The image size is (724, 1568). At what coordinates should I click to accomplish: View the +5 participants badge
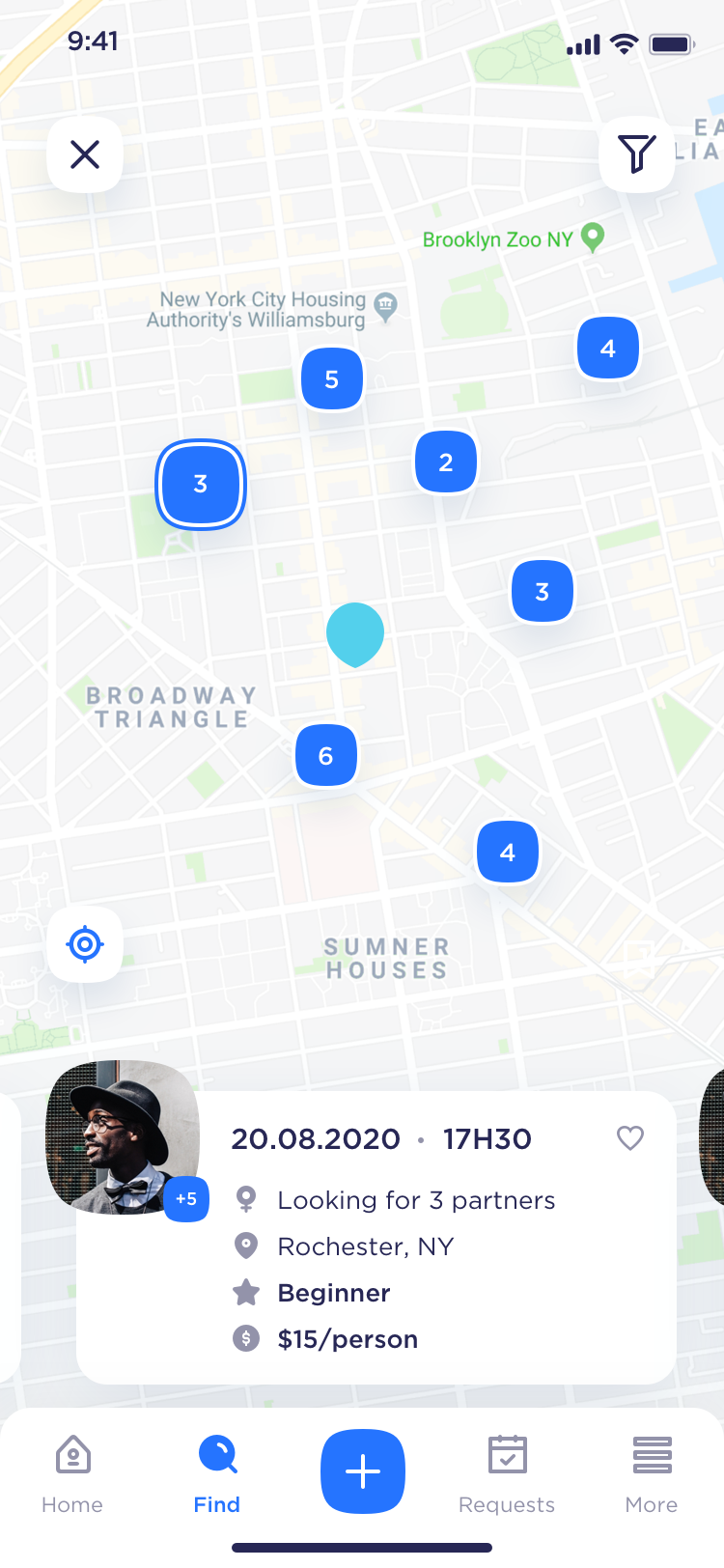tap(186, 1199)
